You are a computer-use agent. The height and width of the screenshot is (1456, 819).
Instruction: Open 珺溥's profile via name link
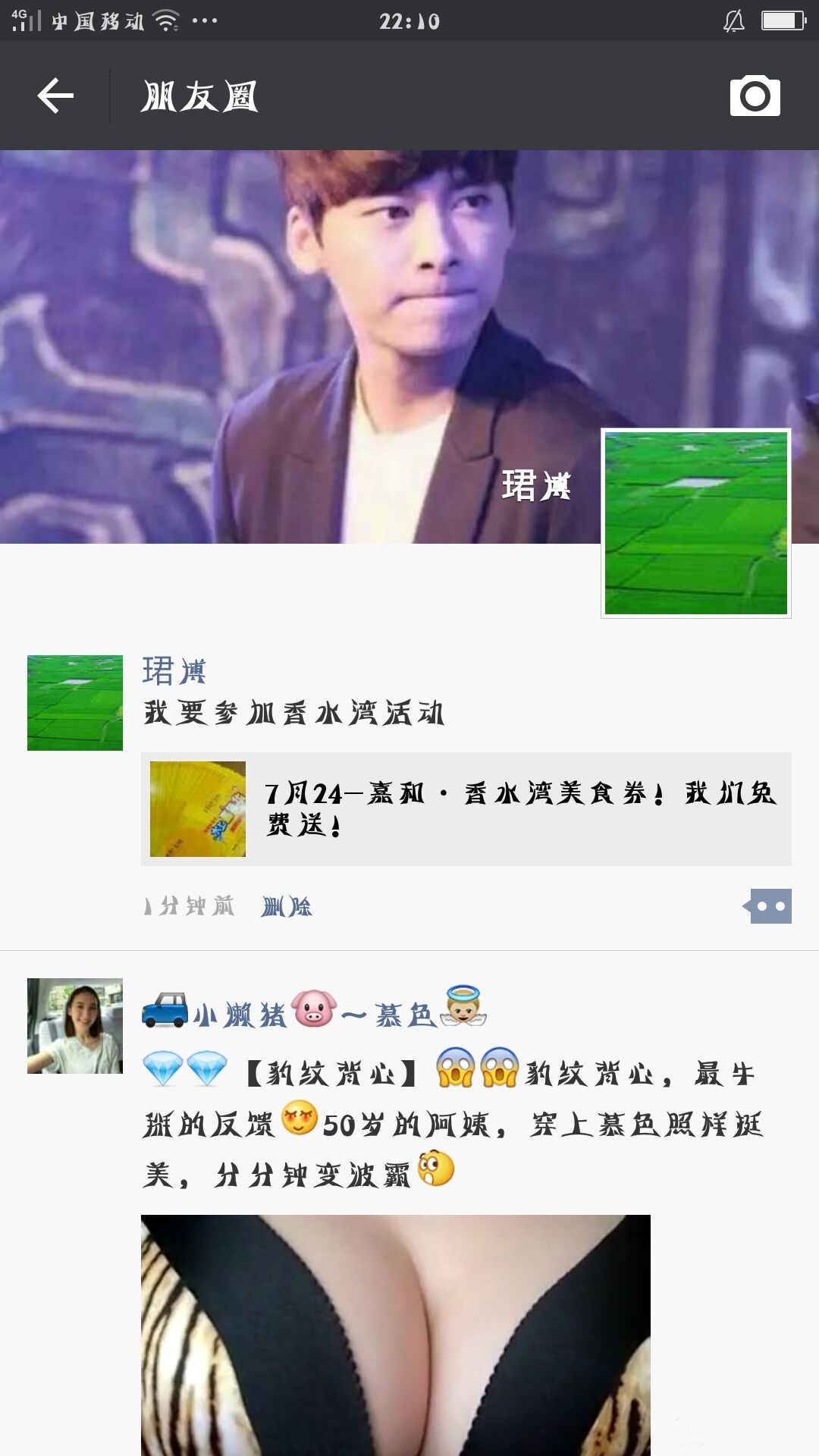coord(174,671)
